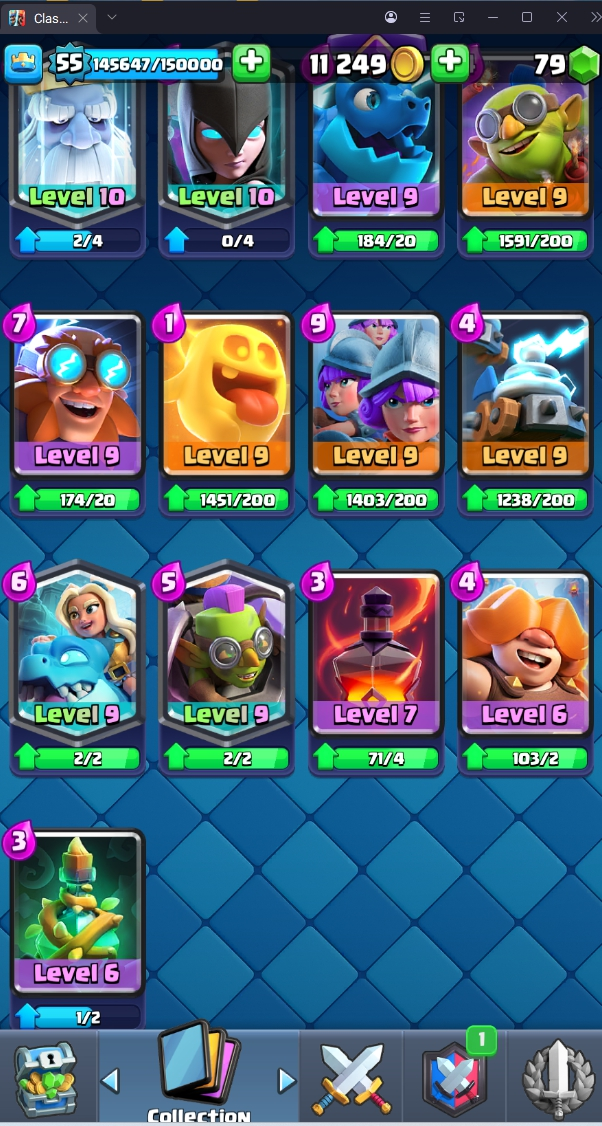Switch to the Battle crossed swords tab
602x1126 pixels.
point(348,1078)
